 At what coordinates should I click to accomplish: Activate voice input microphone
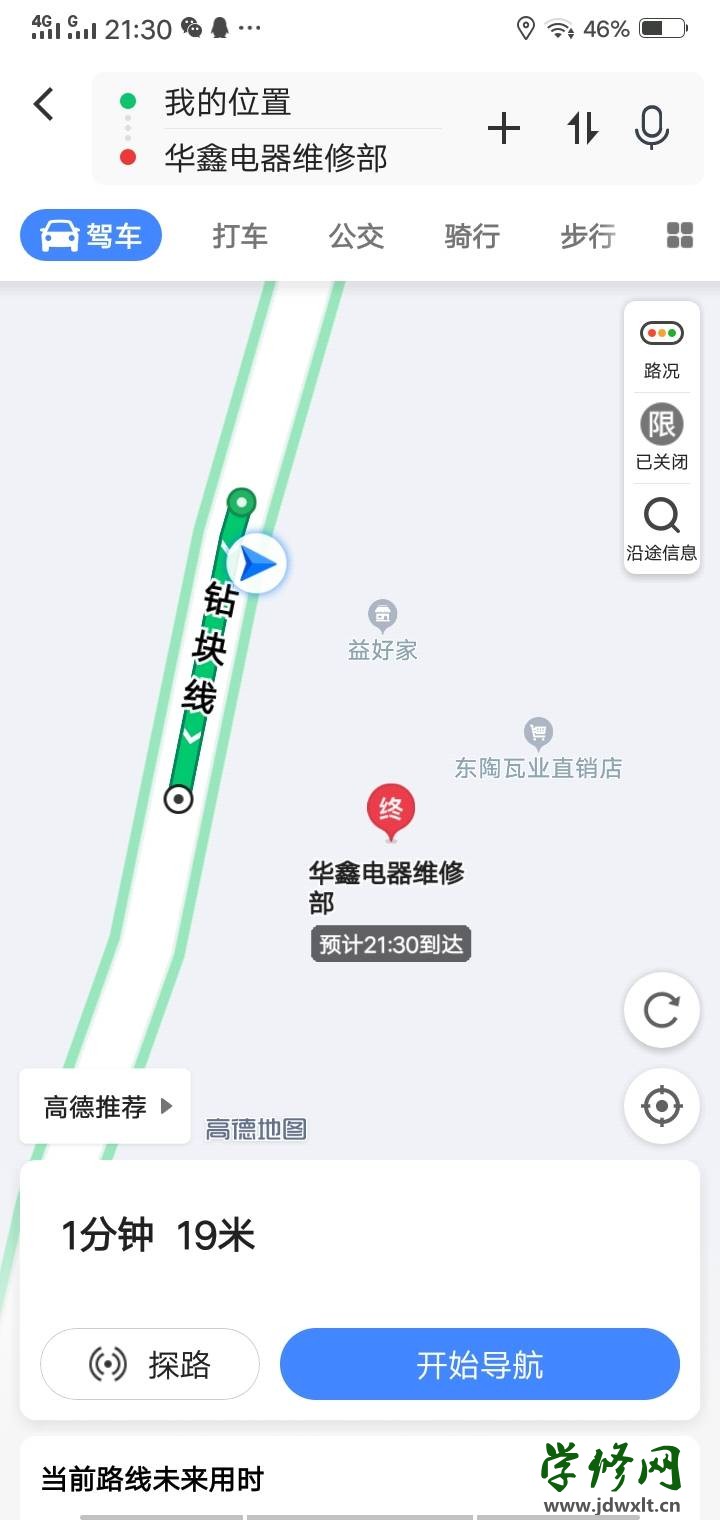click(651, 128)
